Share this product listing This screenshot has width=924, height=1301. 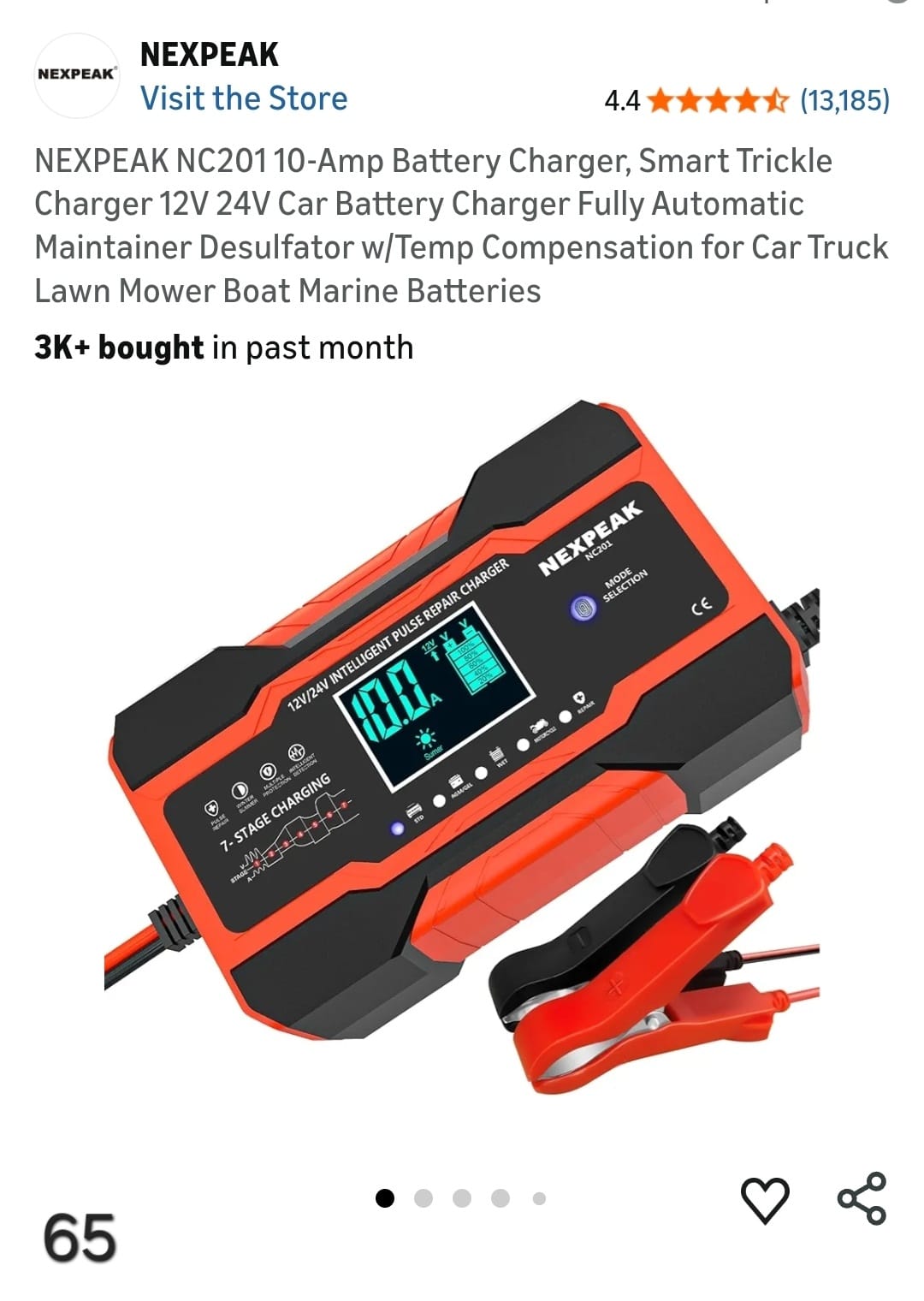(x=862, y=1198)
